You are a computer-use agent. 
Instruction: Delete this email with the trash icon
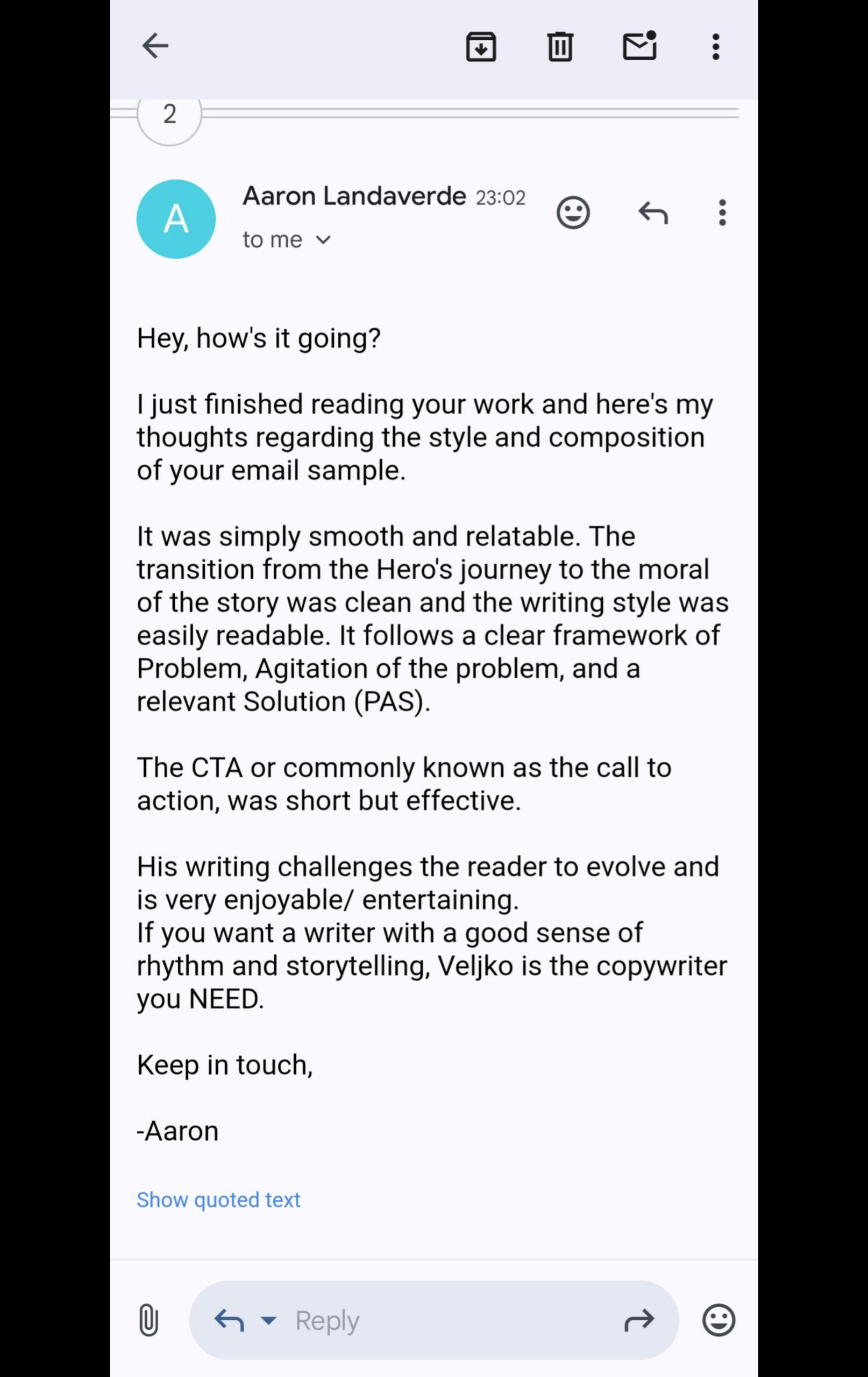tap(560, 46)
